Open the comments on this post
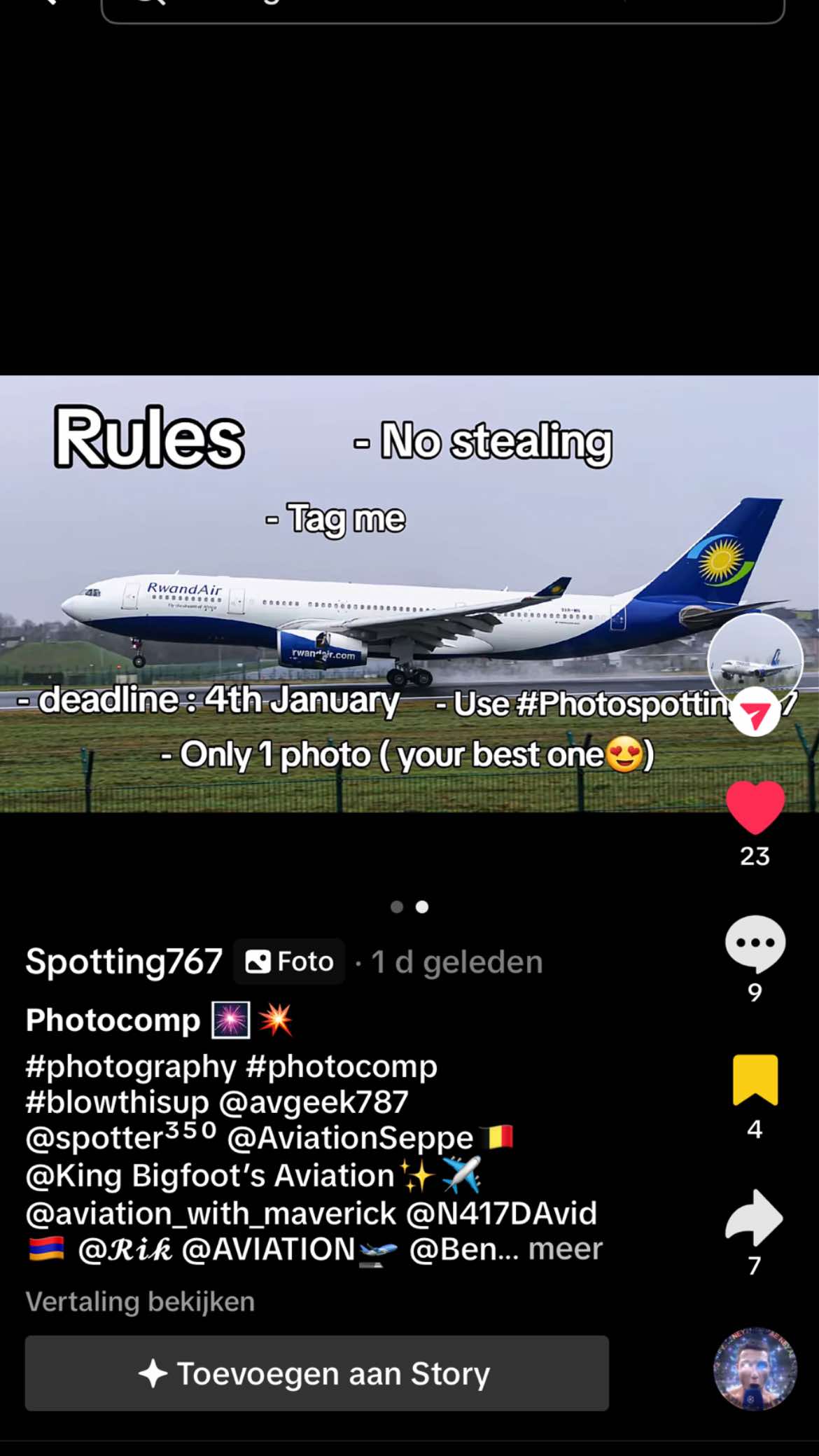Image resolution: width=819 pixels, height=1456 pixels. pos(755,944)
